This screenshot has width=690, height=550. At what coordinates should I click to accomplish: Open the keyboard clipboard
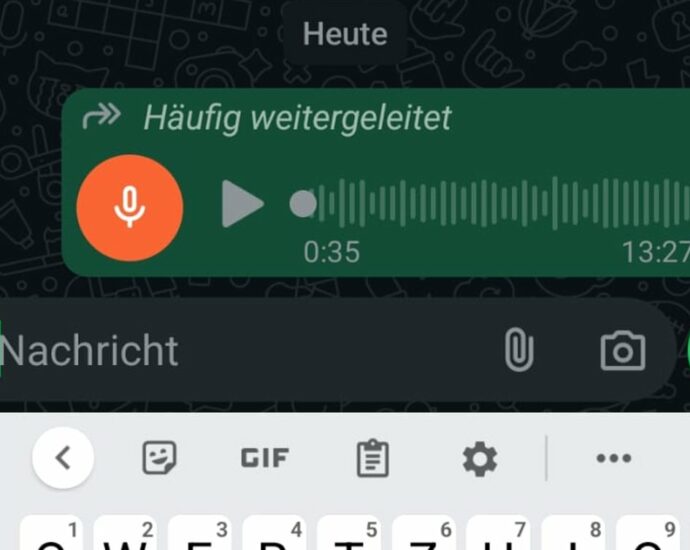click(x=372, y=459)
